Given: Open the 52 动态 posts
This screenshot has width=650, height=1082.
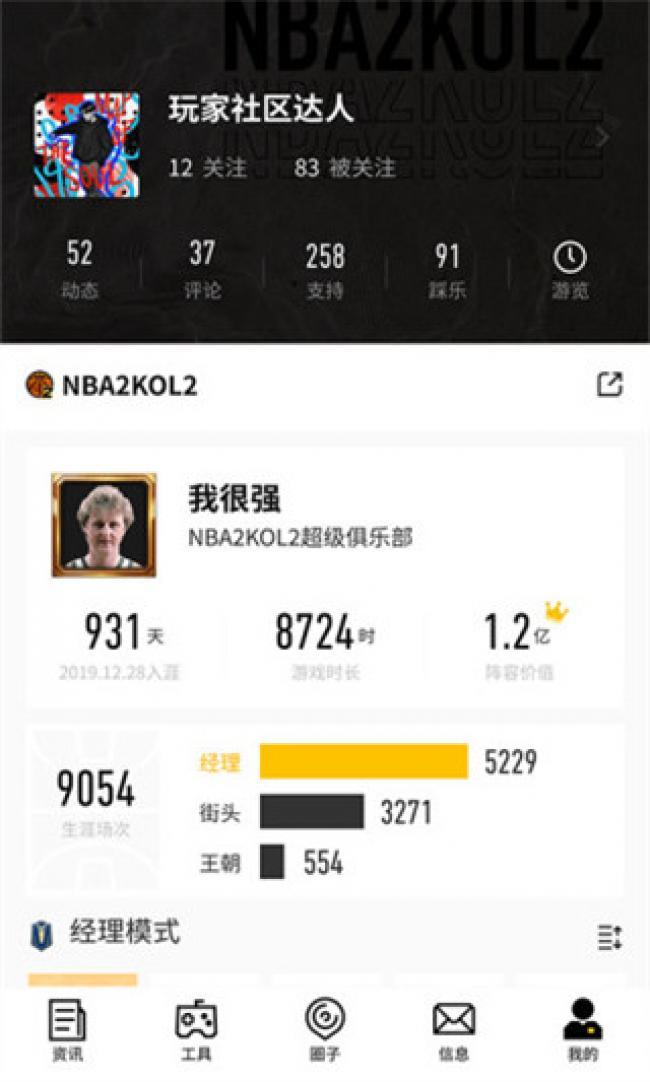Looking at the screenshot, I should pyautogui.click(x=80, y=270).
